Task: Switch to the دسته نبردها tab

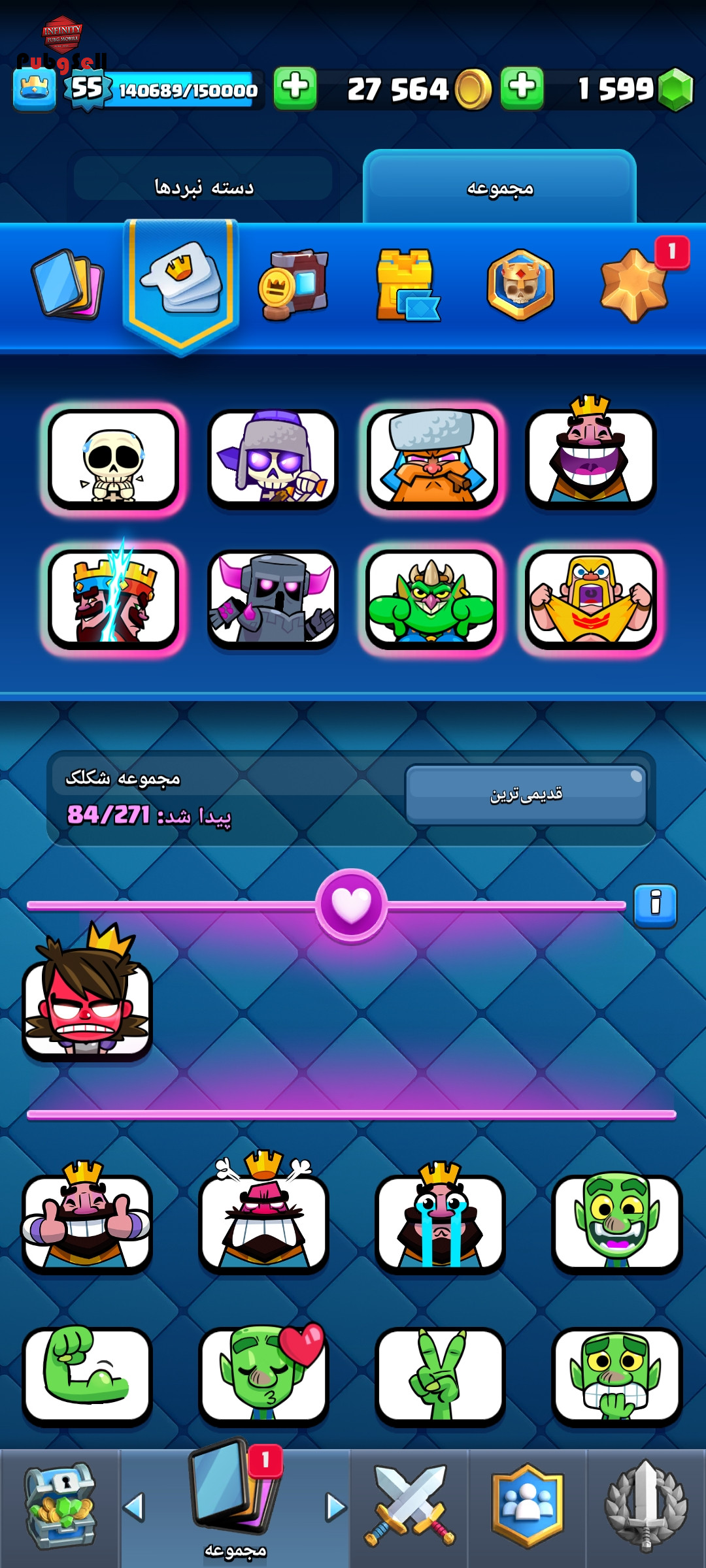Action: (x=203, y=188)
